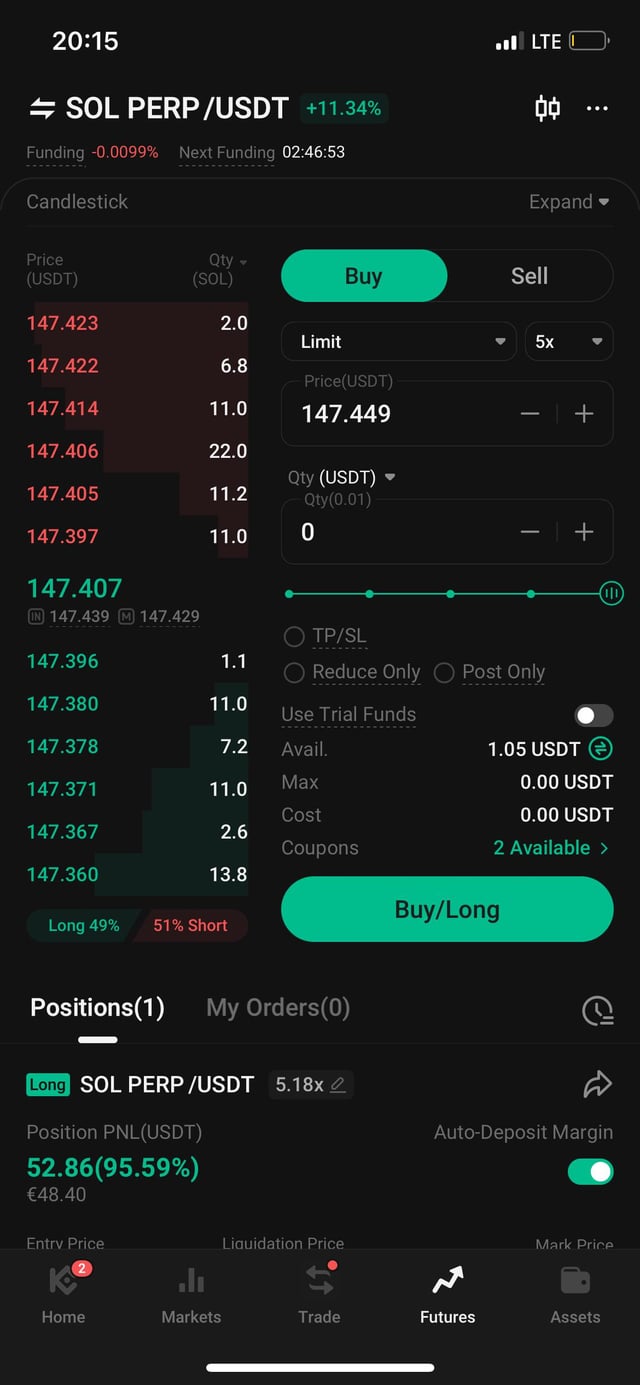This screenshot has width=640, height=1385.
Task: Expand the Candlestick section
Action: 568,202
